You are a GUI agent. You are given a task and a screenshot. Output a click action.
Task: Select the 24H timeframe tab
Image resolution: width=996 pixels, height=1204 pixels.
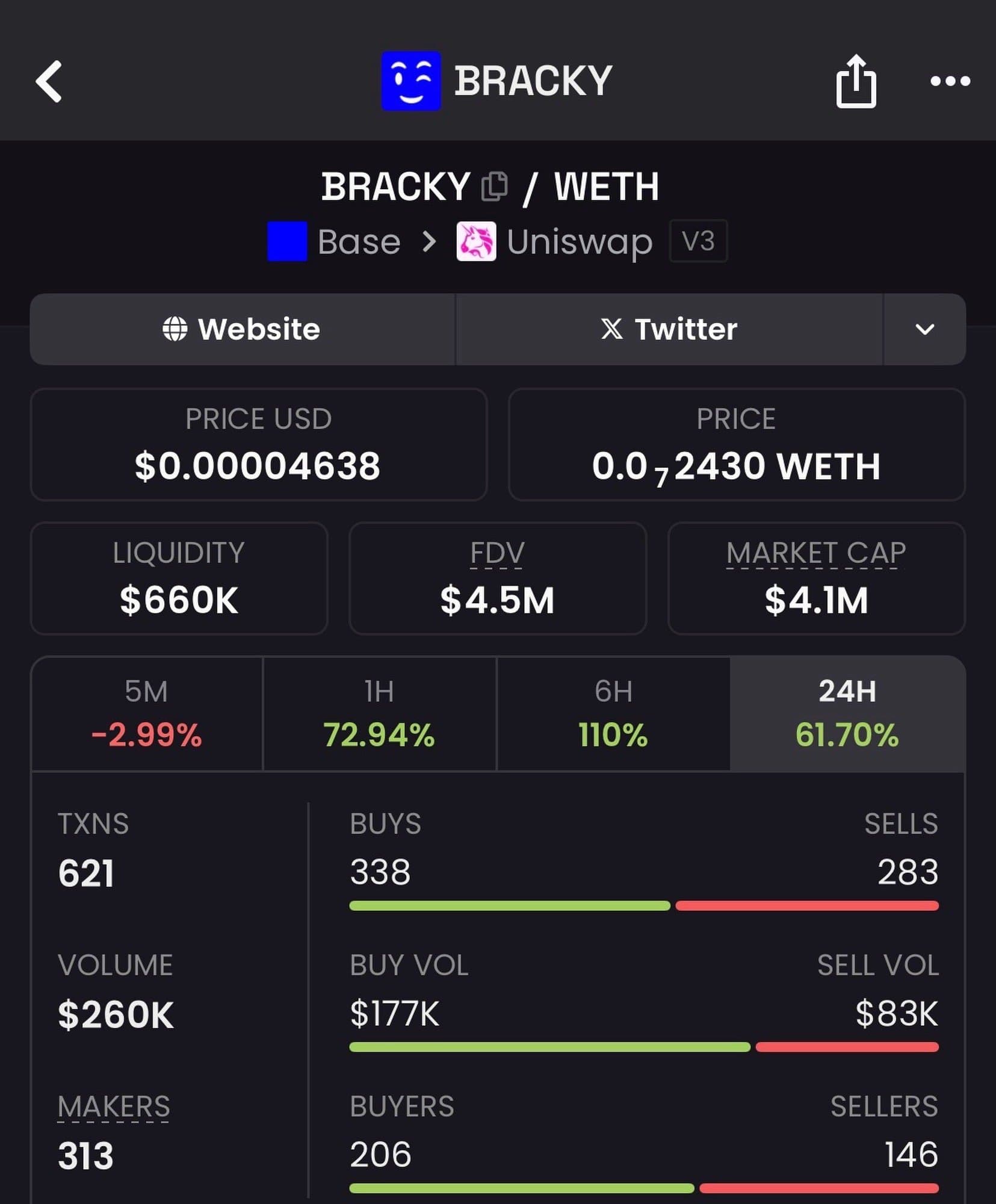pos(847,713)
